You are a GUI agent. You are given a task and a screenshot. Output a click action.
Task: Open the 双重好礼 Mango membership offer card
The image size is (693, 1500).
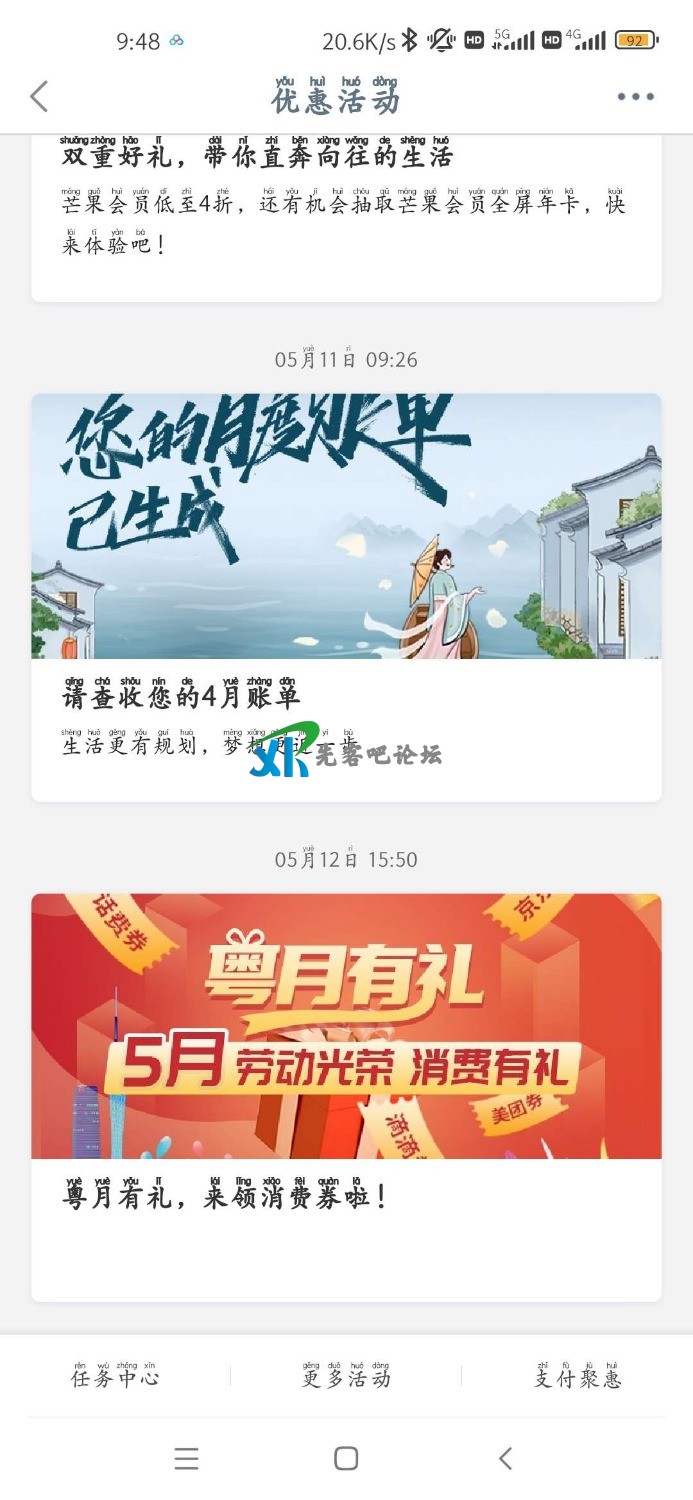345,210
